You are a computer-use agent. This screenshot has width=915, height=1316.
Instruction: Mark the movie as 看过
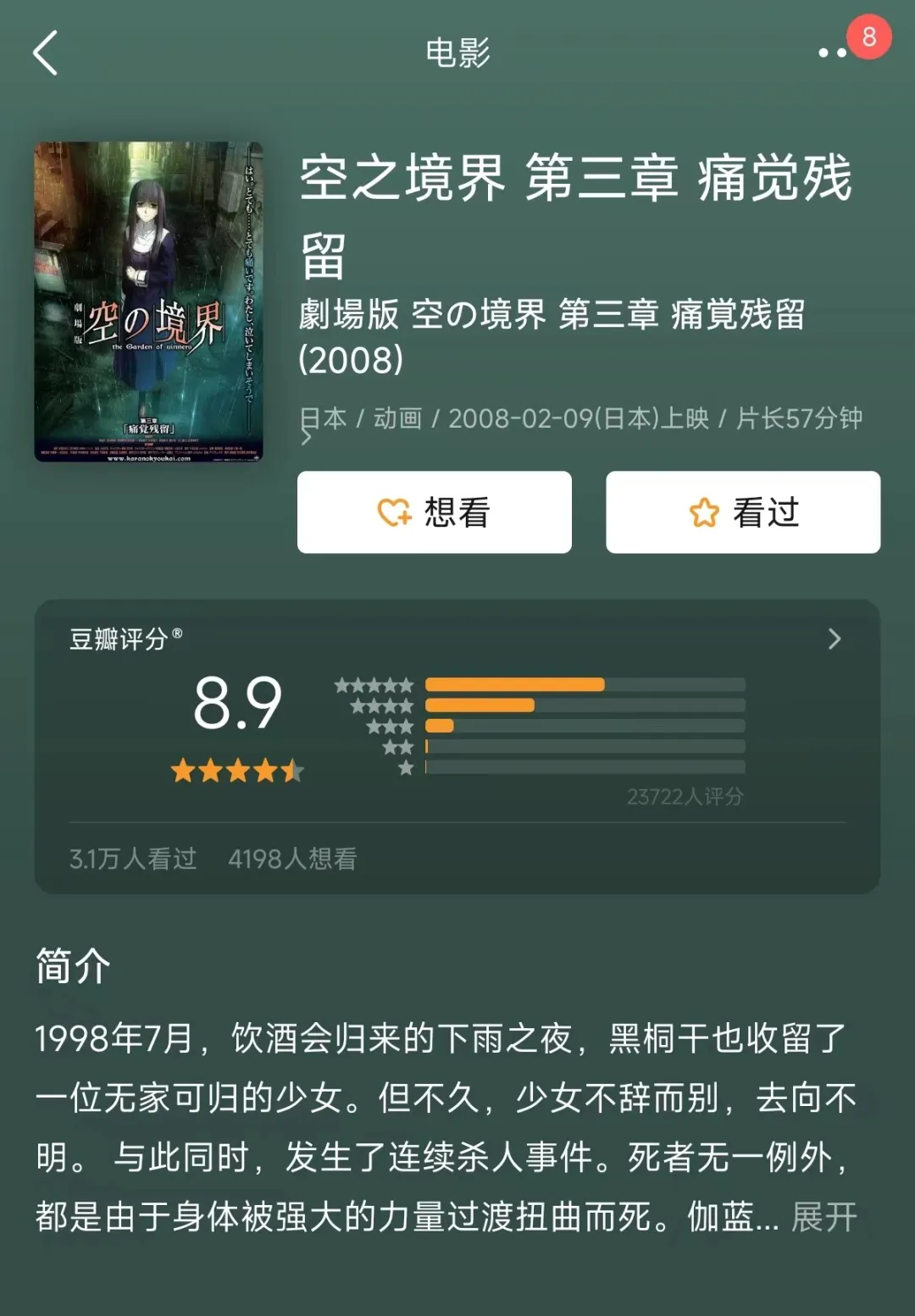743,512
